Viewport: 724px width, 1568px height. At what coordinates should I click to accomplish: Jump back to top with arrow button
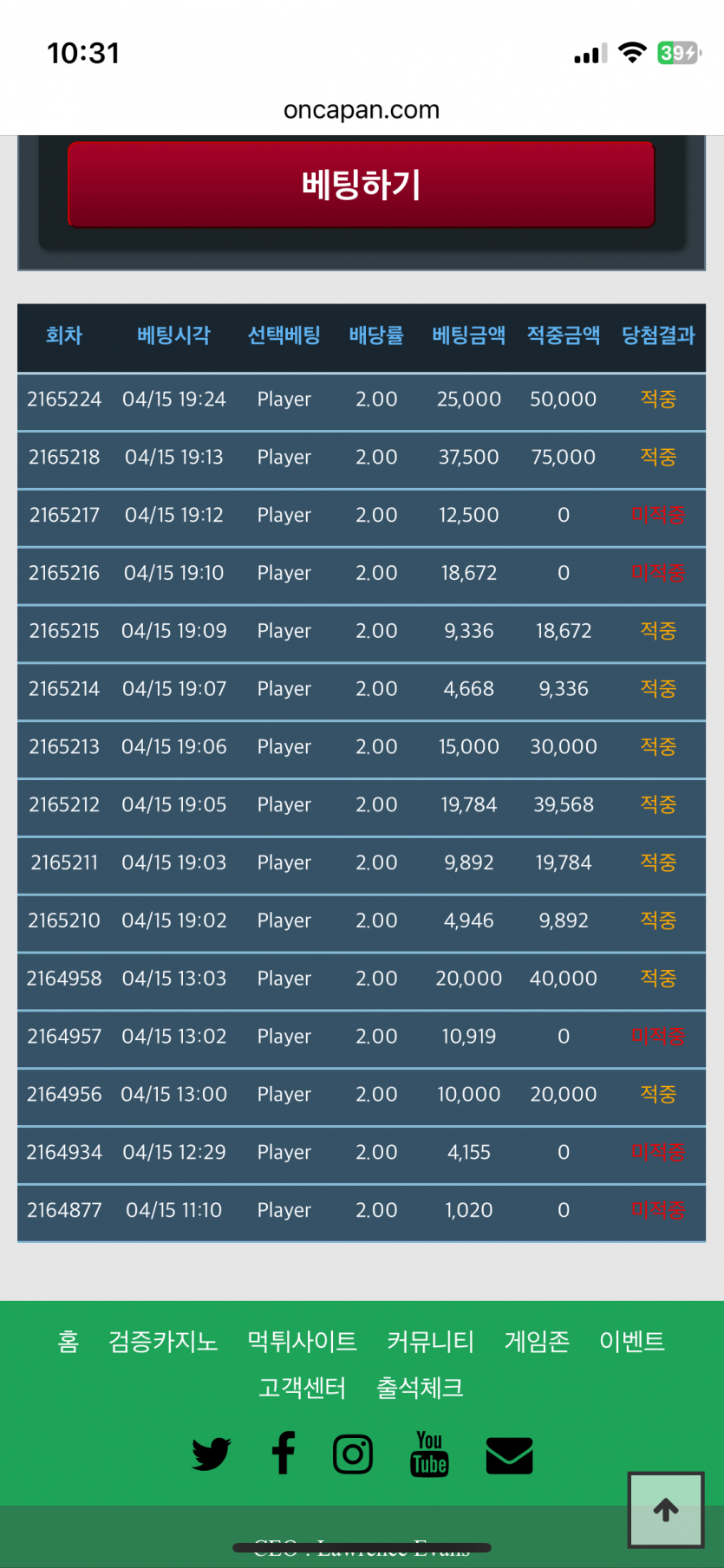666,1510
